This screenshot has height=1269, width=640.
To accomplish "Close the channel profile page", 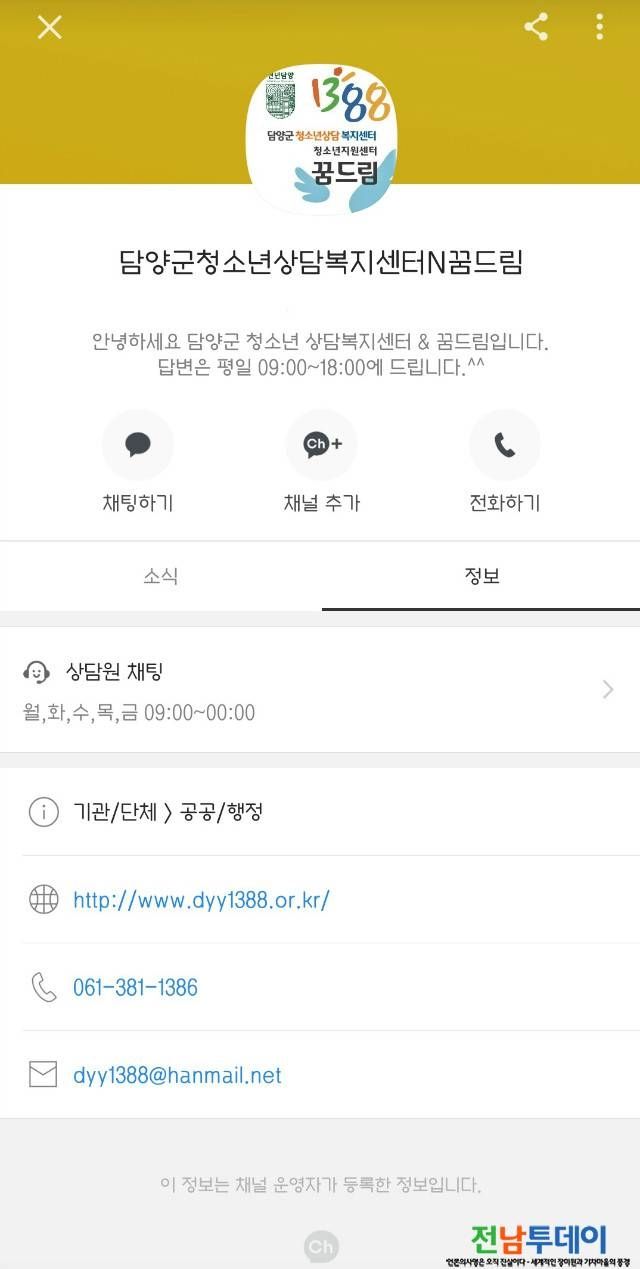I will tap(49, 28).
